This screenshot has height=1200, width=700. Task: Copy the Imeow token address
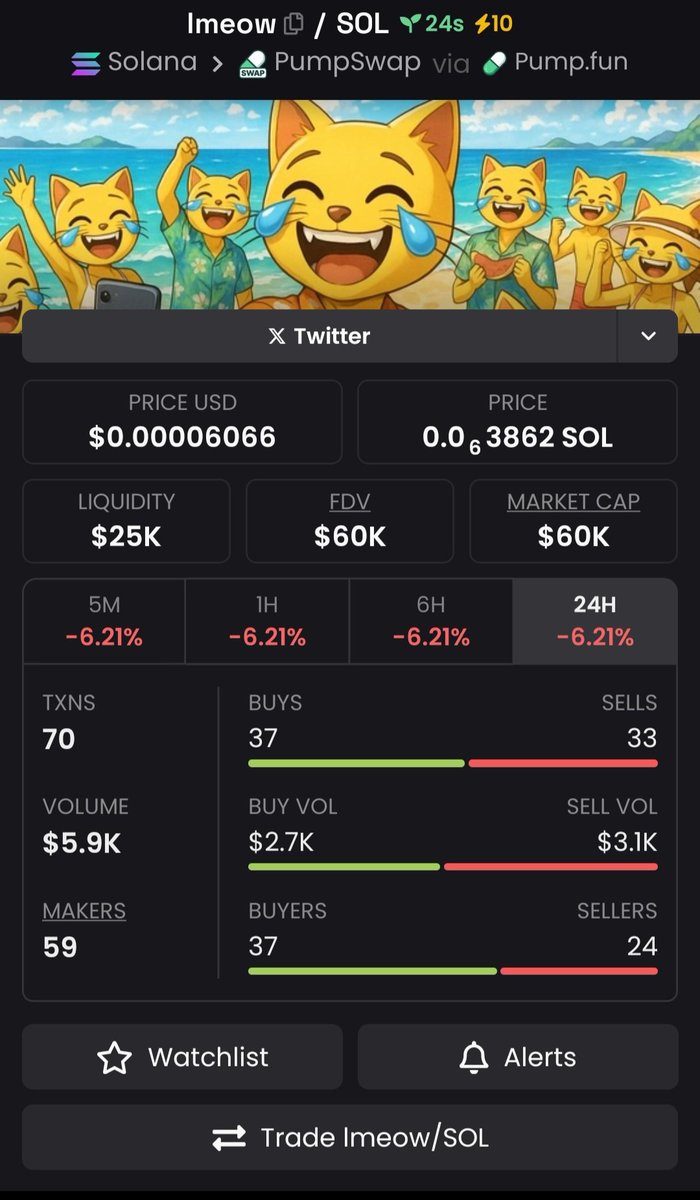click(293, 23)
